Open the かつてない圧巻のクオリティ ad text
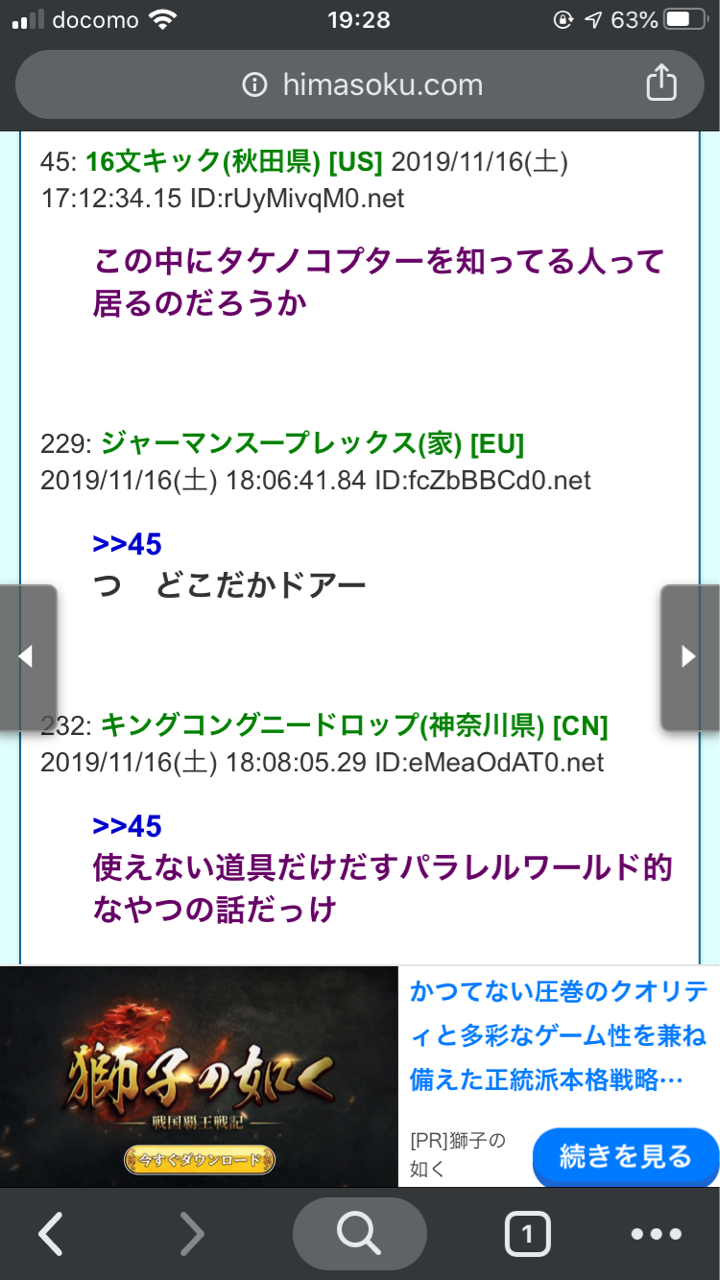The height and width of the screenshot is (1280, 720). pyautogui.click(x=558, y=1035)
